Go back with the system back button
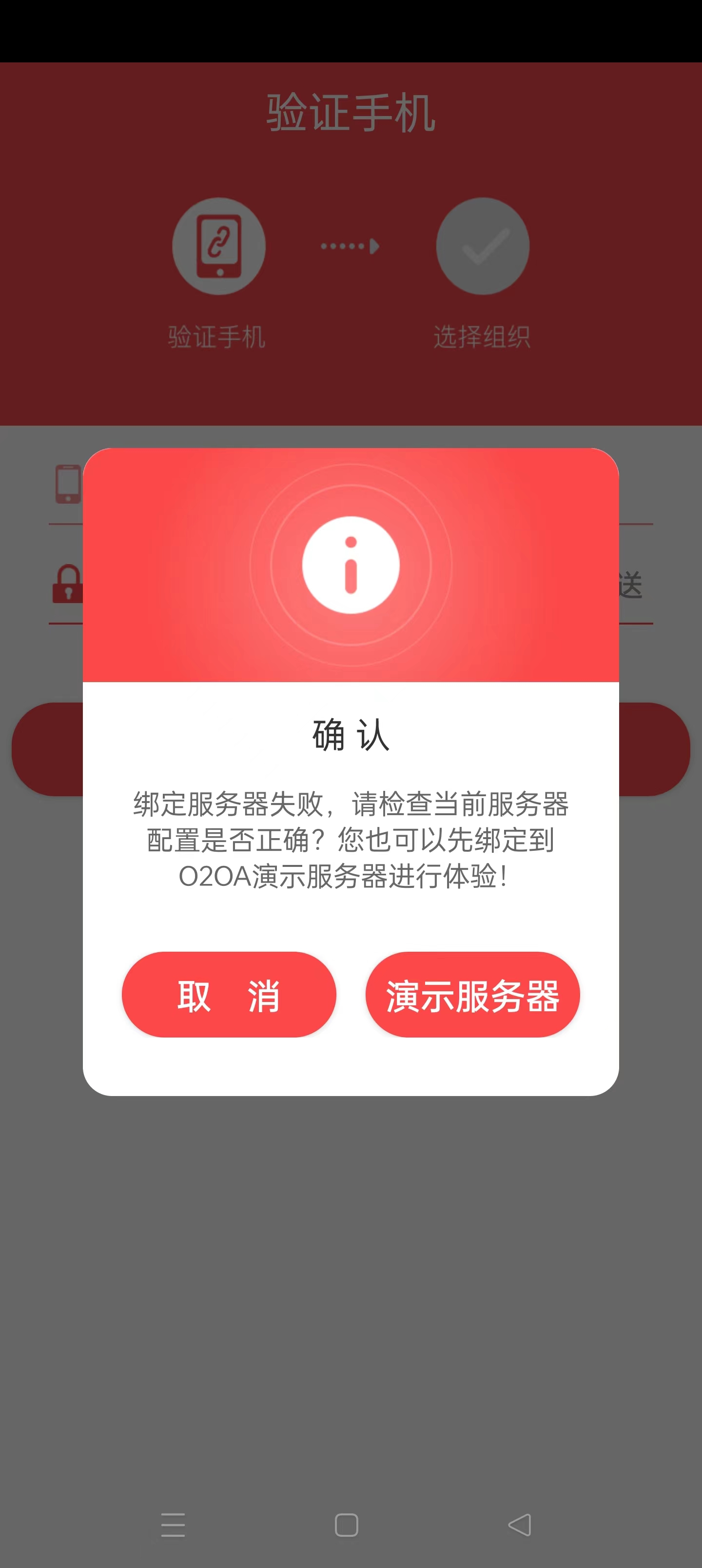702x1568 pixels. pos(519,1524)
